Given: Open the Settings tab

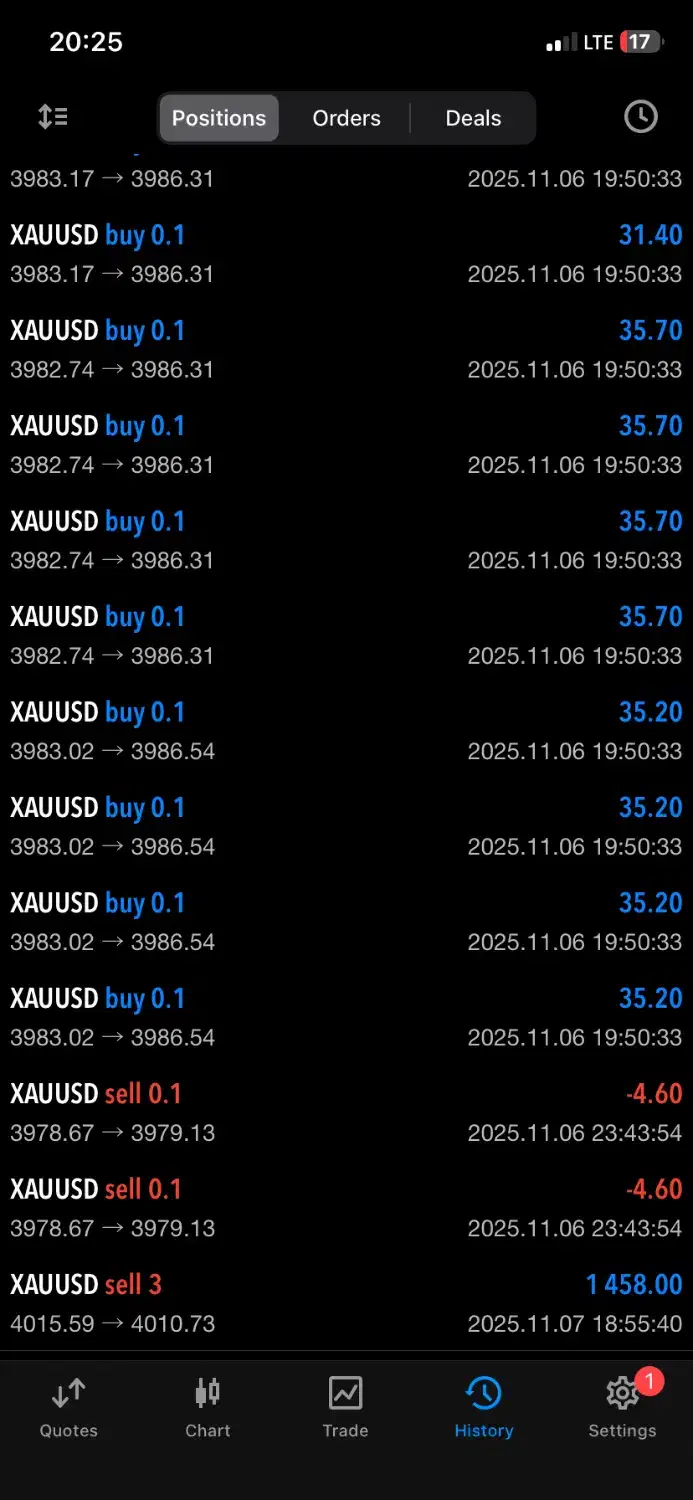Looking at the screenshot, I should coord(622,1406).
